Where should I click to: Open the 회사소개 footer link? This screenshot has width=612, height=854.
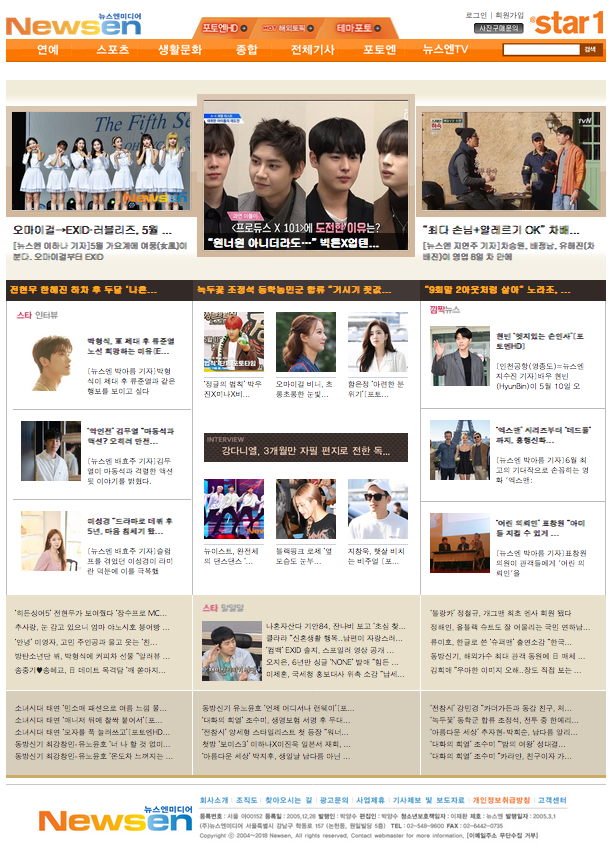coord(213,800)
